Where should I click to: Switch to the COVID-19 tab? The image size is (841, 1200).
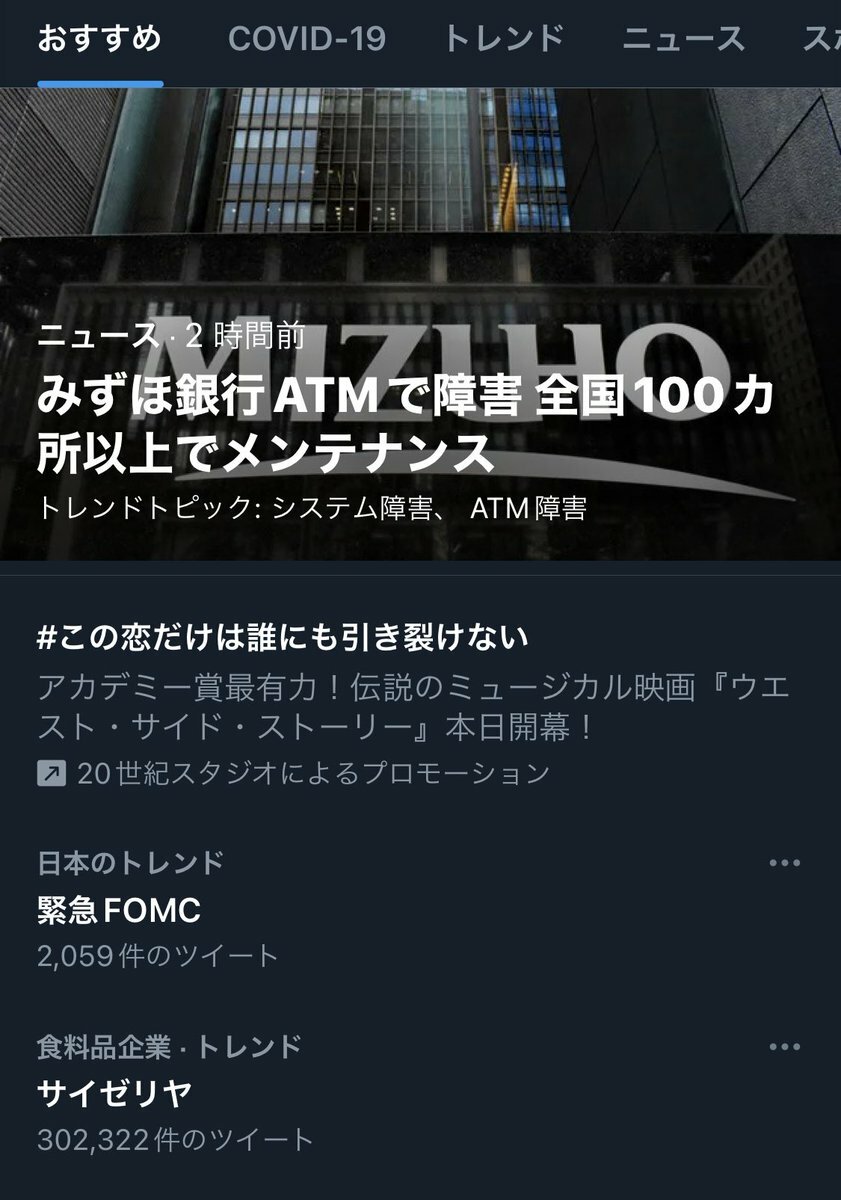point(306,40)
